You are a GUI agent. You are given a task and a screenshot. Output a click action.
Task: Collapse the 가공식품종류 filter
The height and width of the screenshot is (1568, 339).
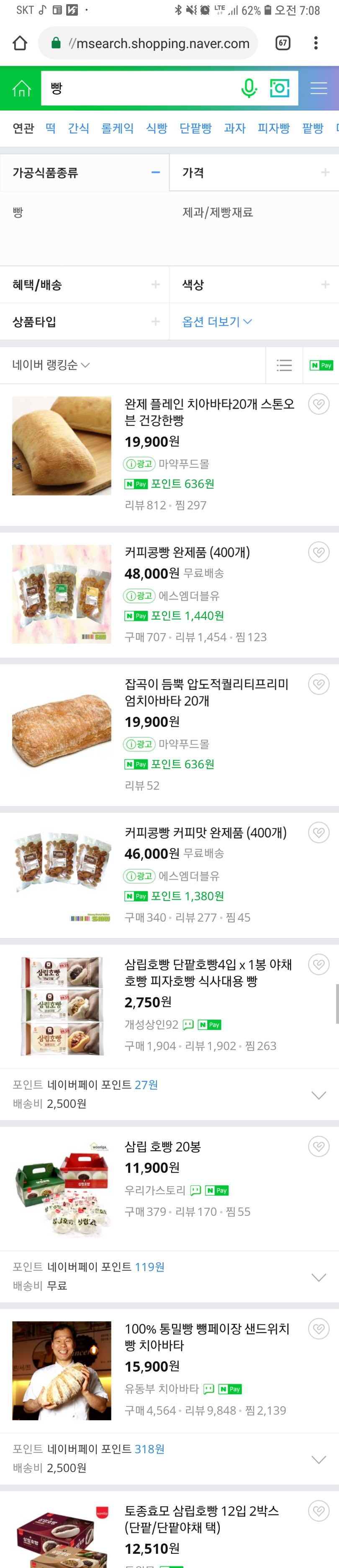155,173
